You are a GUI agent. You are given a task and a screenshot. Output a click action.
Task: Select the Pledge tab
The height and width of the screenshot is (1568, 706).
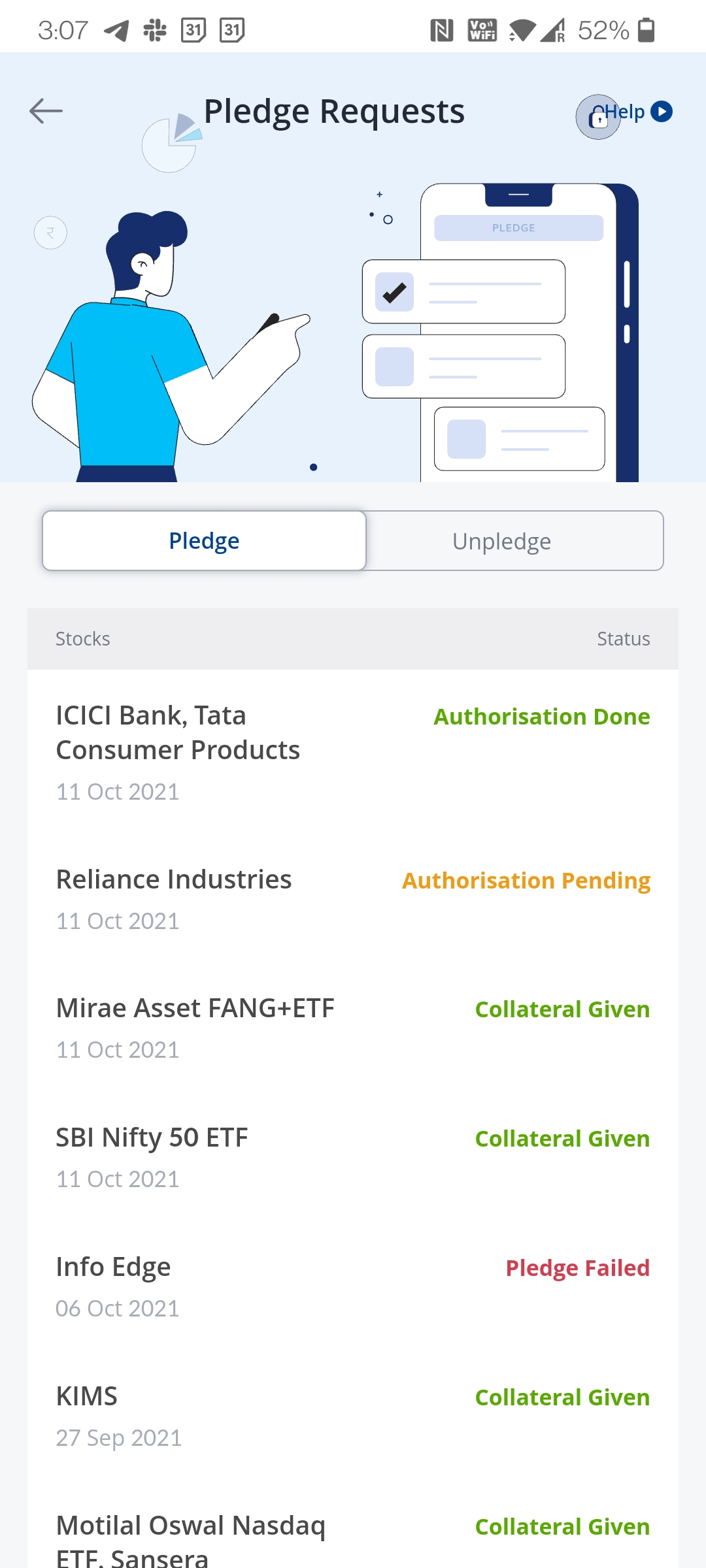(x=204, y=540)
